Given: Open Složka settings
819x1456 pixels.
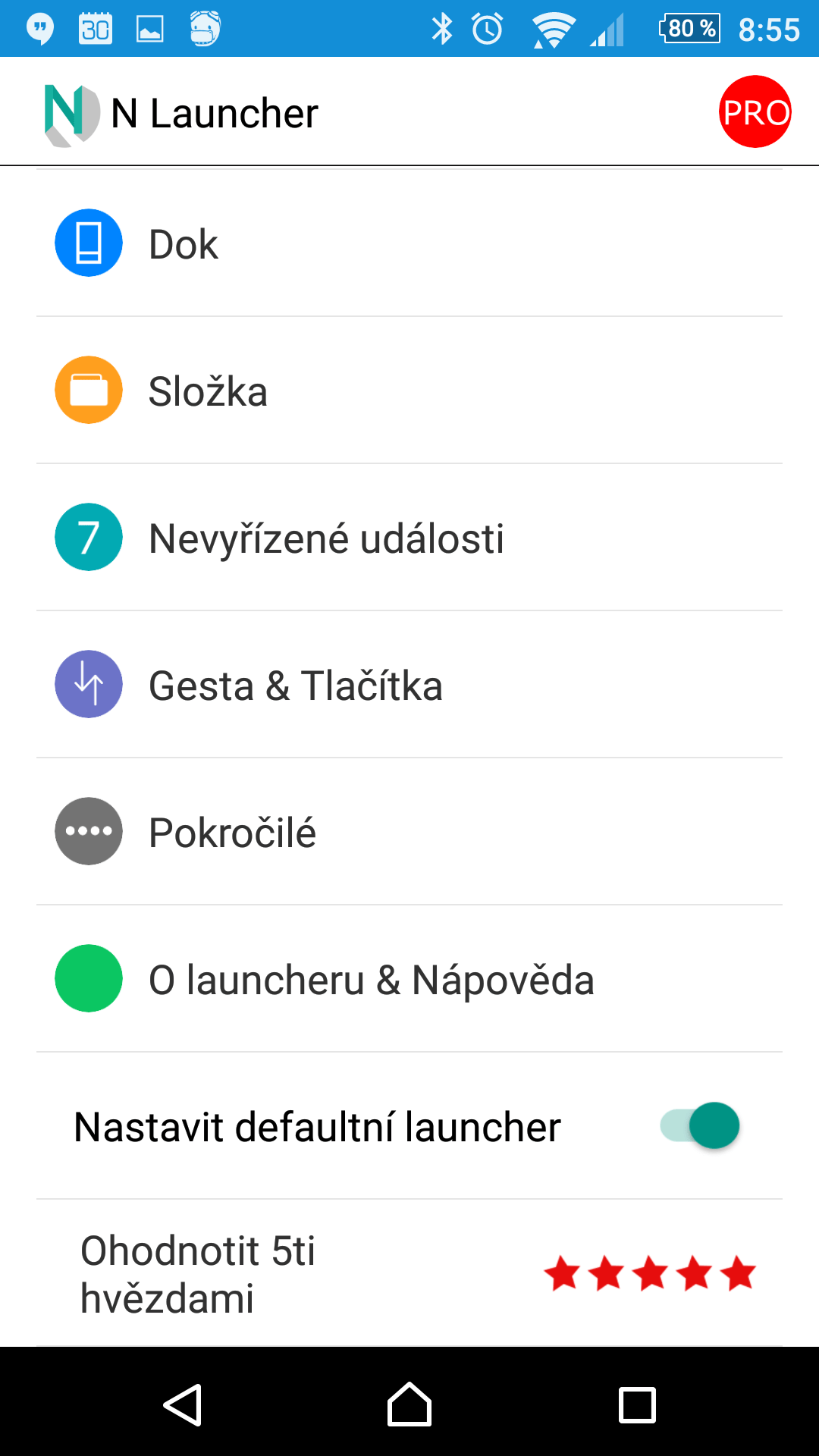Looking at the screenshot, I should click(409, 391).
